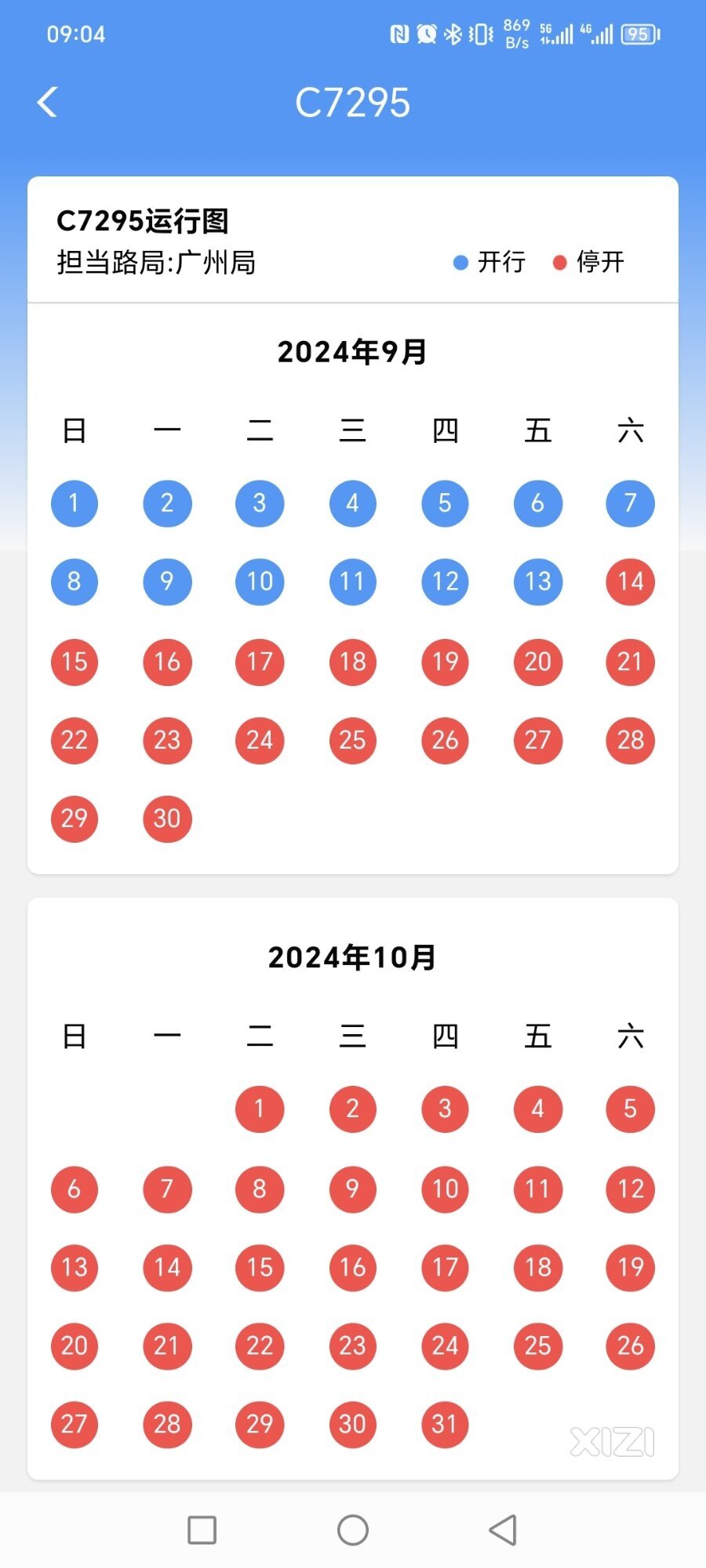The image size is (706, 1568).
Task: Tap the system home button
Action: (x=353, y=1530)
